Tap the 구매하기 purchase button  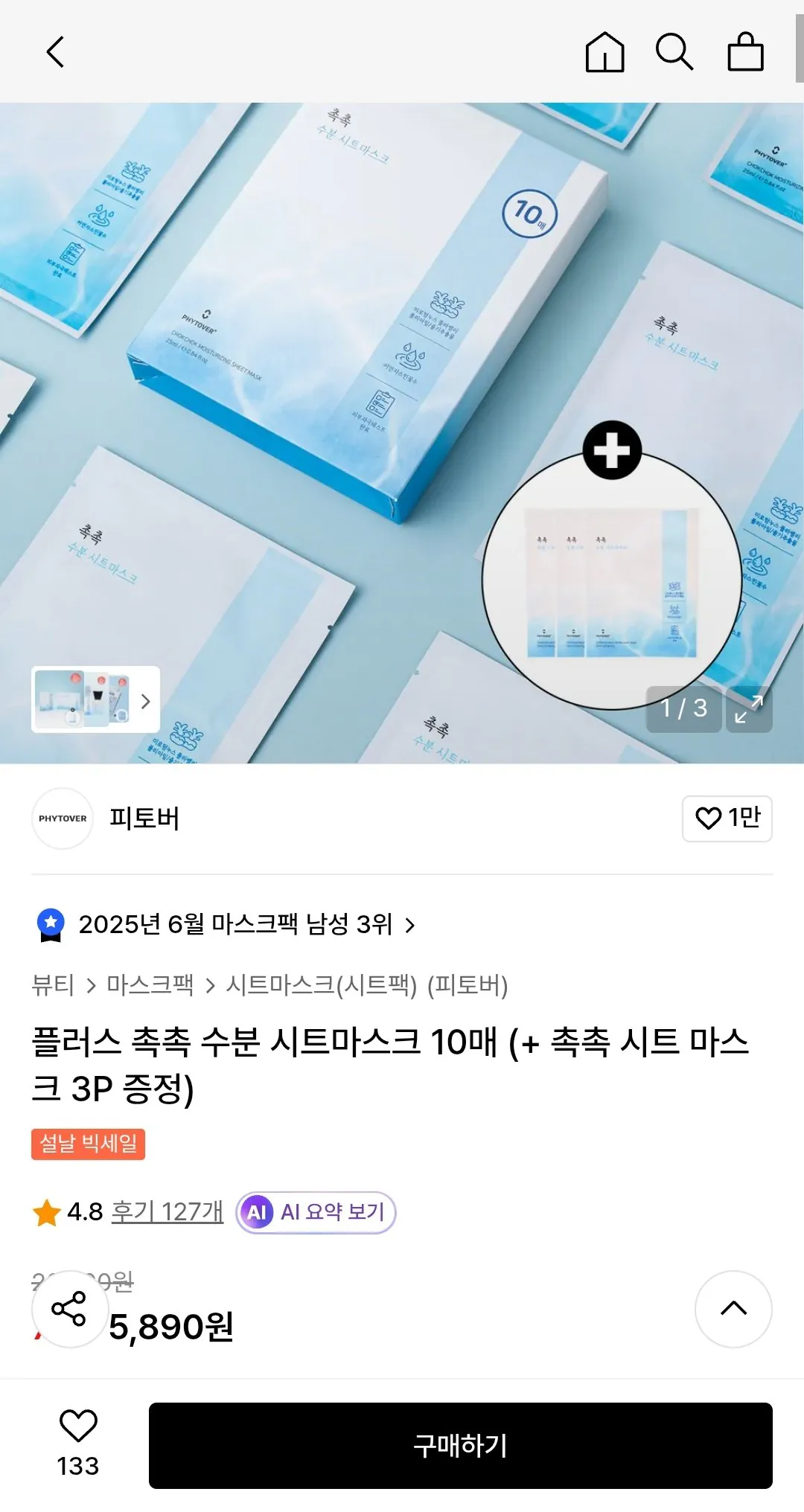[460, 1445]
